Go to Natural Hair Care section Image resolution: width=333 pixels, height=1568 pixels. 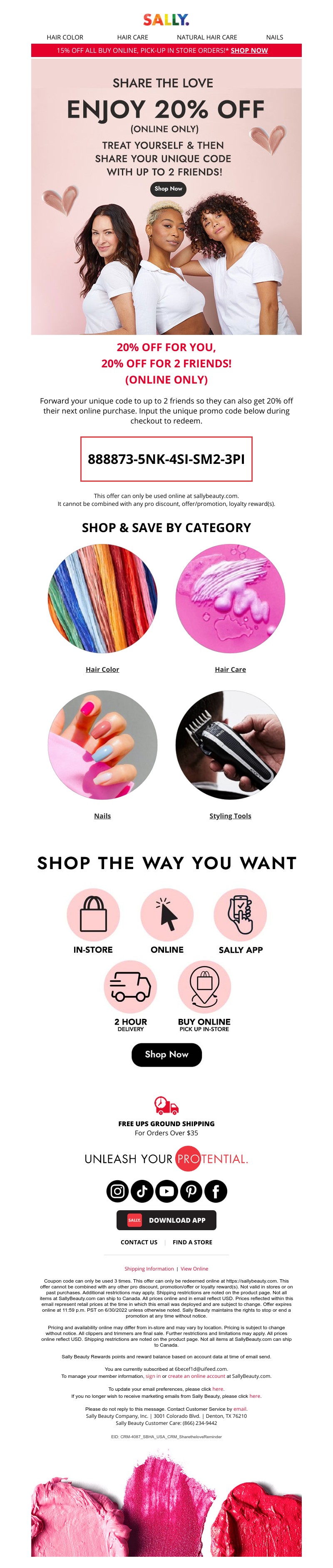206,37
